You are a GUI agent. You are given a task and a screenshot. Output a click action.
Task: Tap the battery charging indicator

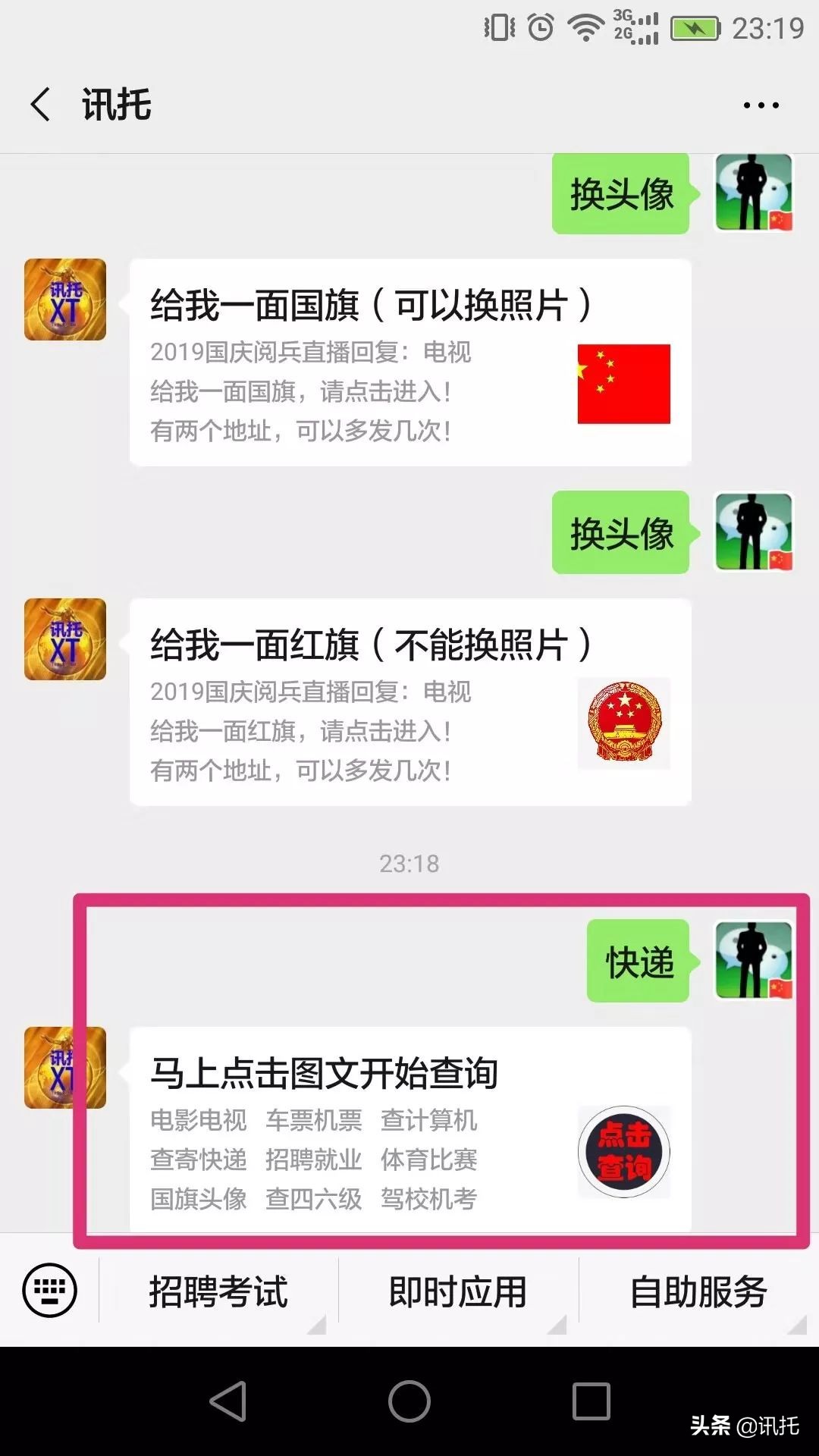click(x=695, y=27)
